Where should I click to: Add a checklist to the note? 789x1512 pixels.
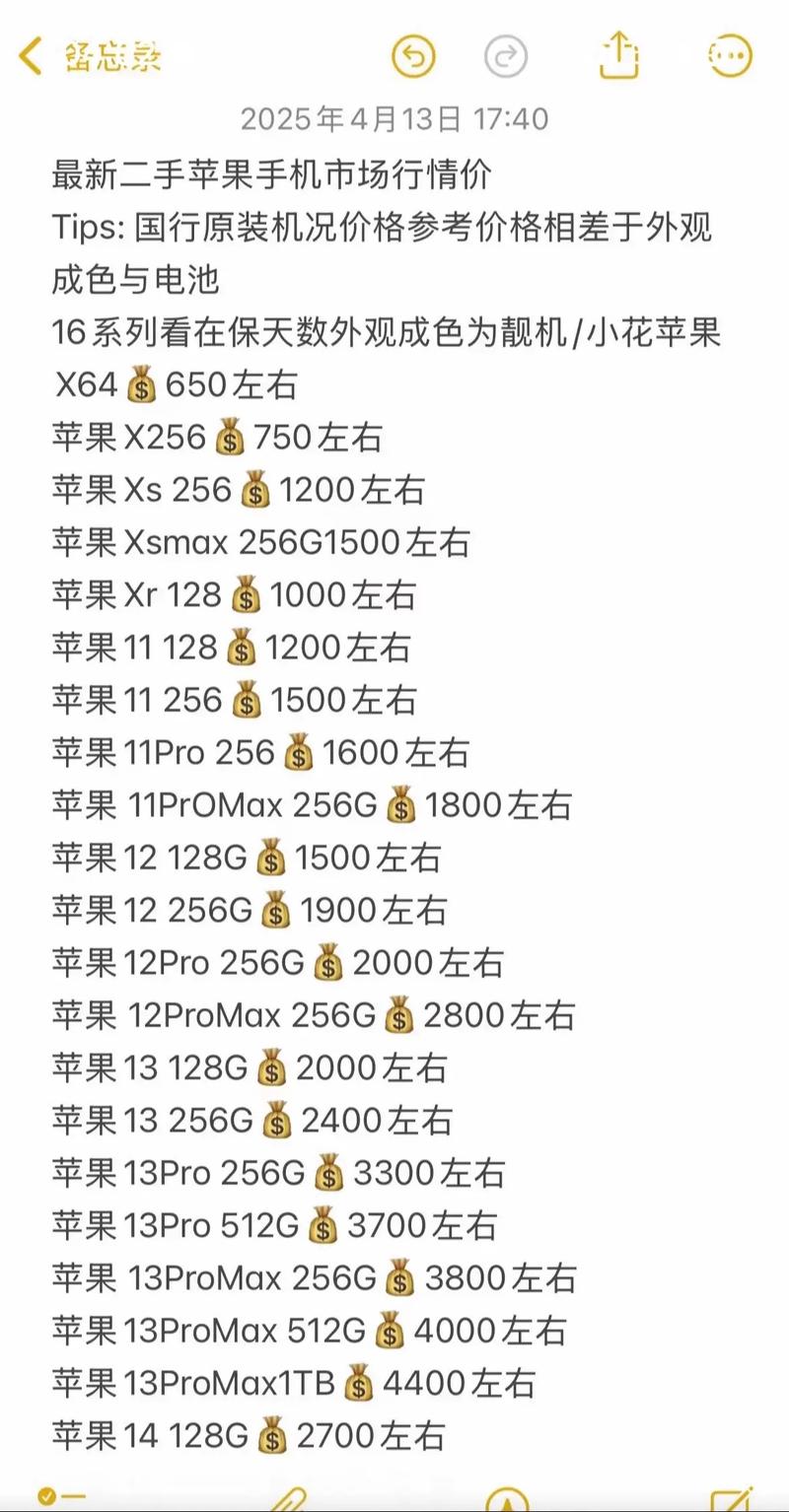61,1498
